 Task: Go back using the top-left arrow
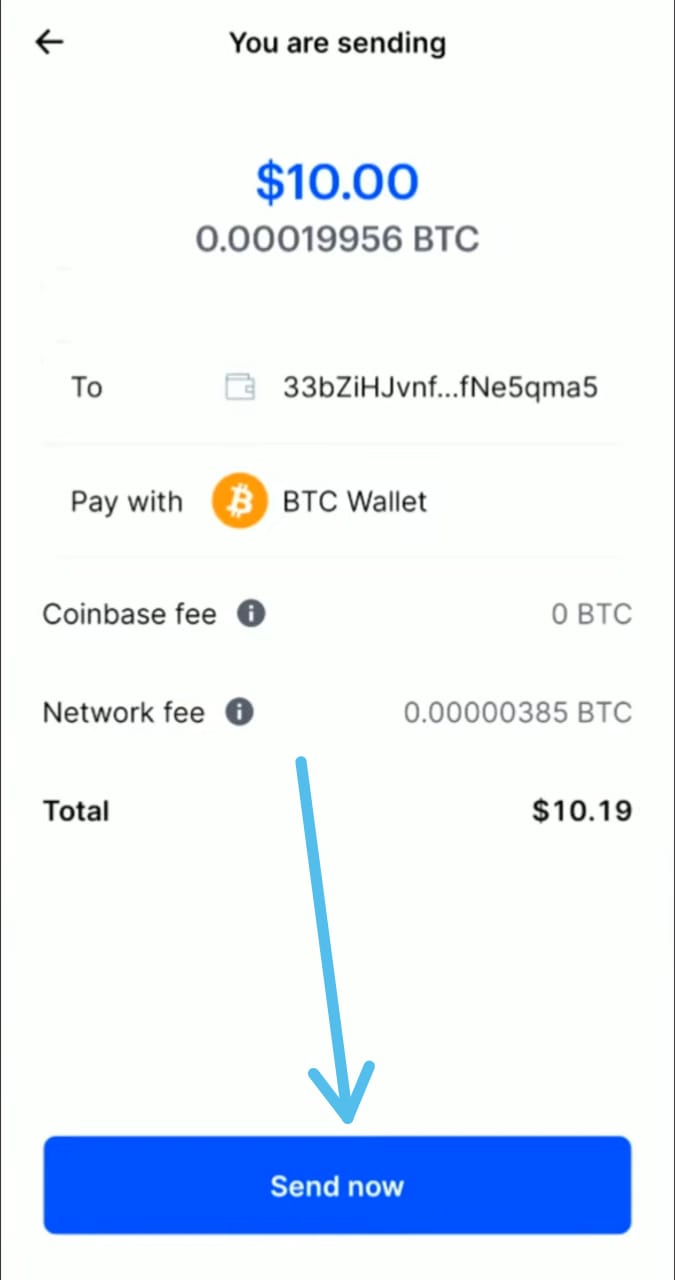(49, 42)
